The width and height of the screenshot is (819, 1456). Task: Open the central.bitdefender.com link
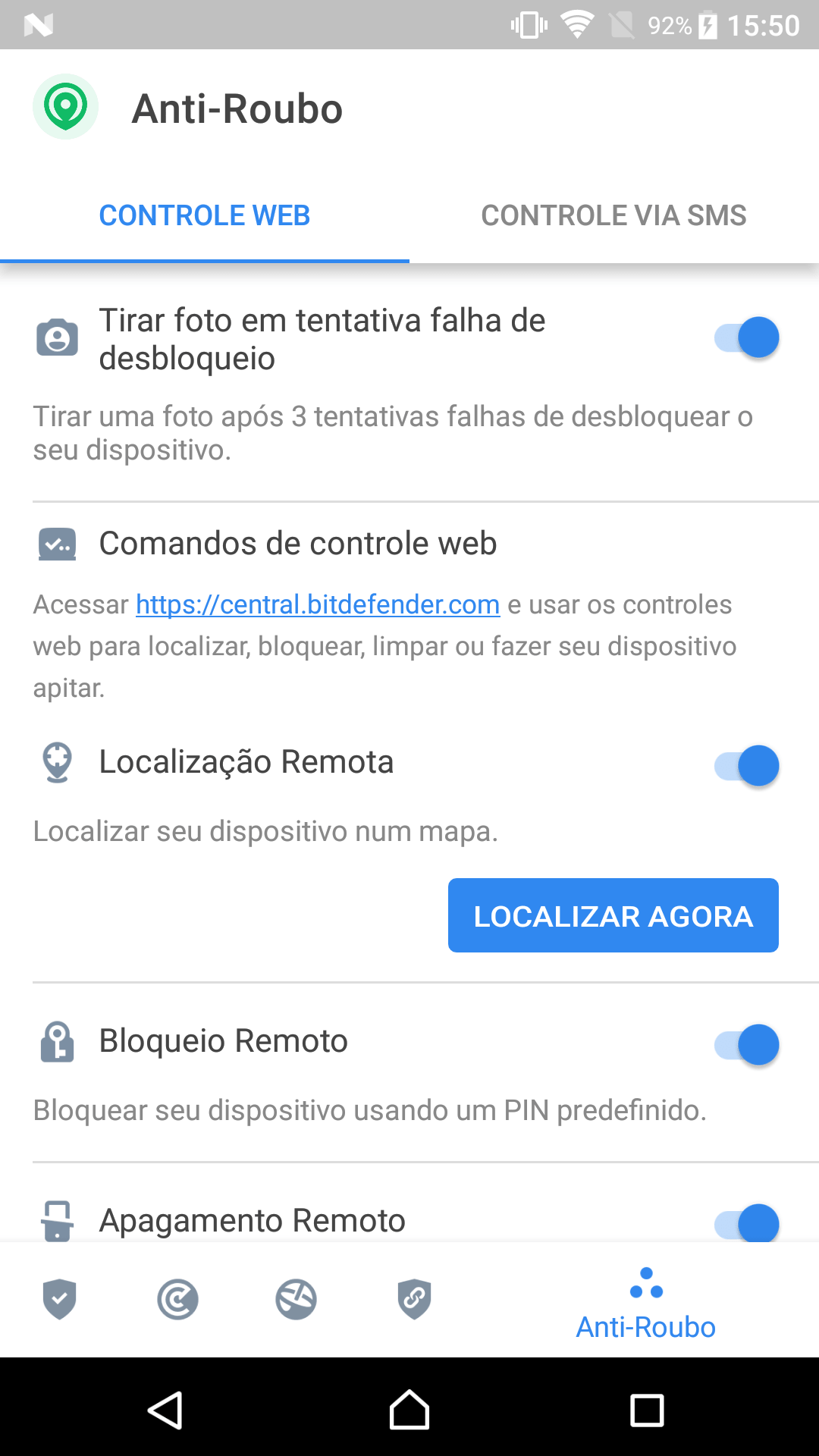click(318, 604)
